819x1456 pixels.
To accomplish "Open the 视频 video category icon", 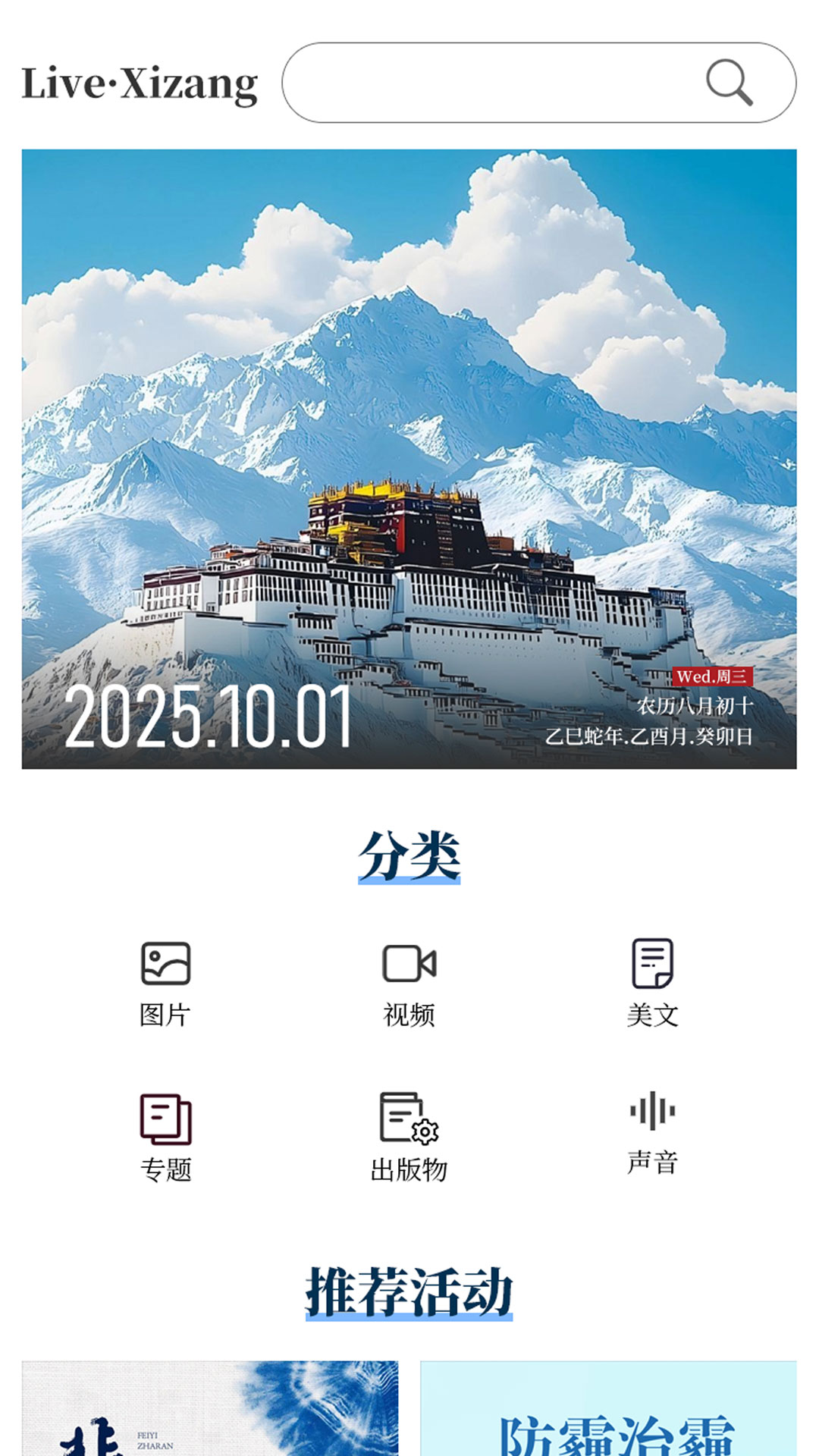I will [409, 965].
